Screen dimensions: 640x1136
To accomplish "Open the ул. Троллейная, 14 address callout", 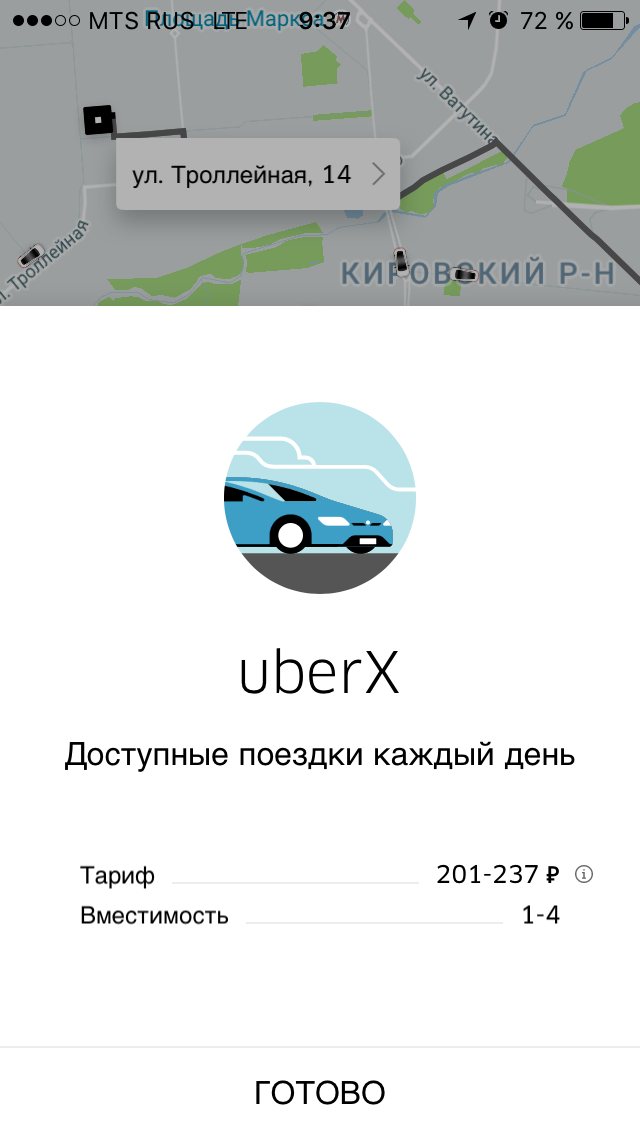I will coord(258,174).
